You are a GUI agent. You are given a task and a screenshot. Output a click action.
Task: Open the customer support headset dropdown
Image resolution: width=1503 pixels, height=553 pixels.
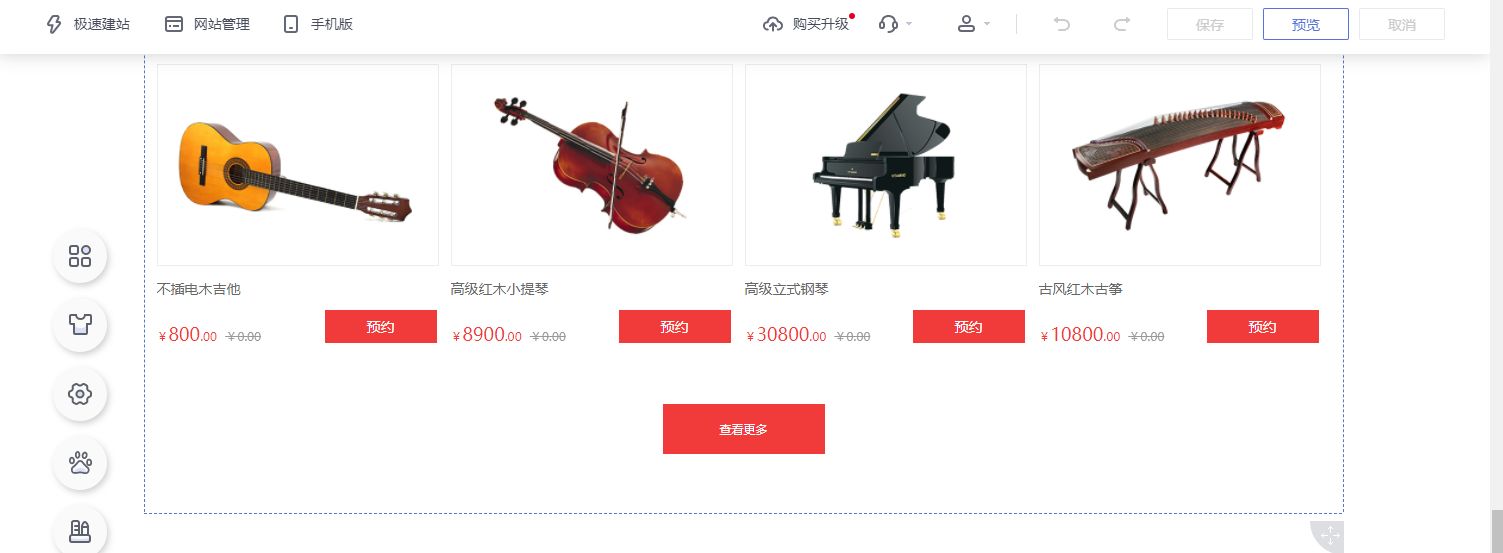(895, 24)
